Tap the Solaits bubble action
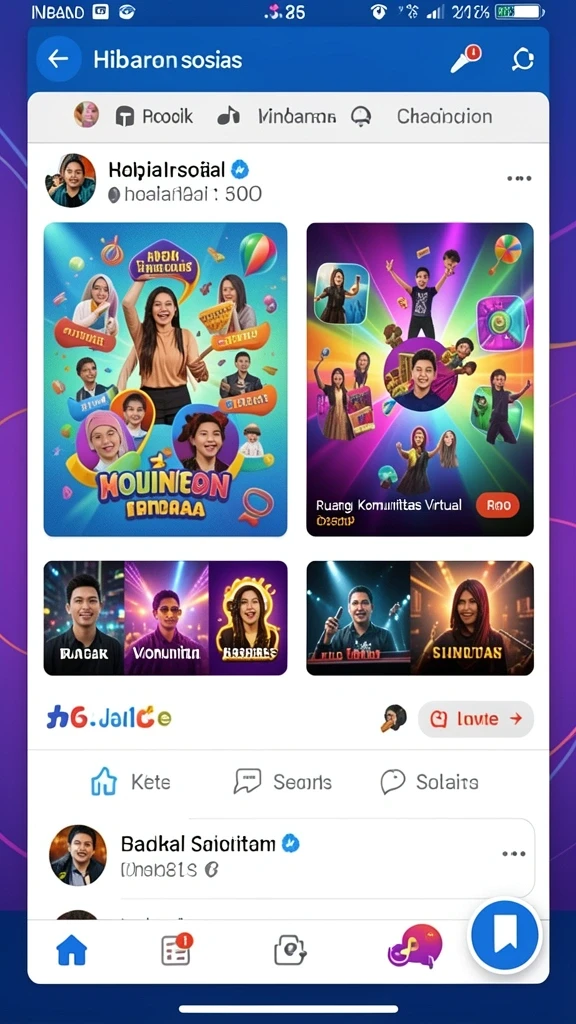Image resolution: width=576 pixels, height=1024 pixels. pyautogui.click(x=429, y=781)
